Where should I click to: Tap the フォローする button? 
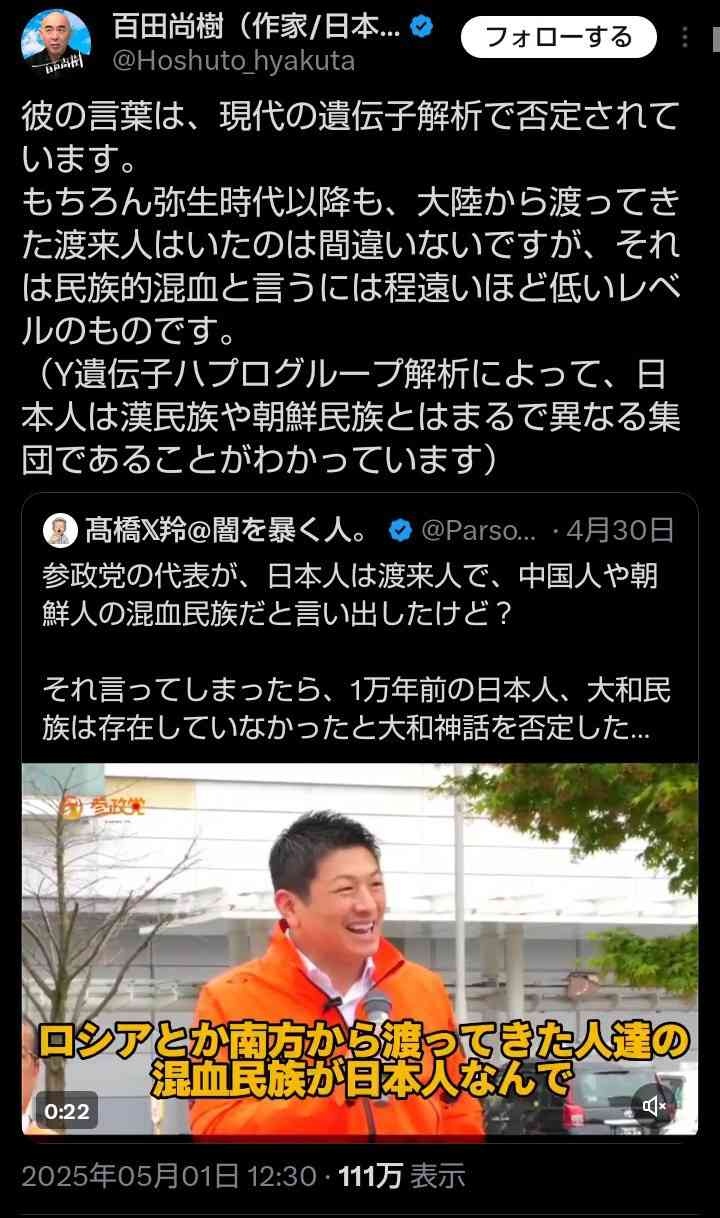pos(558,38)
